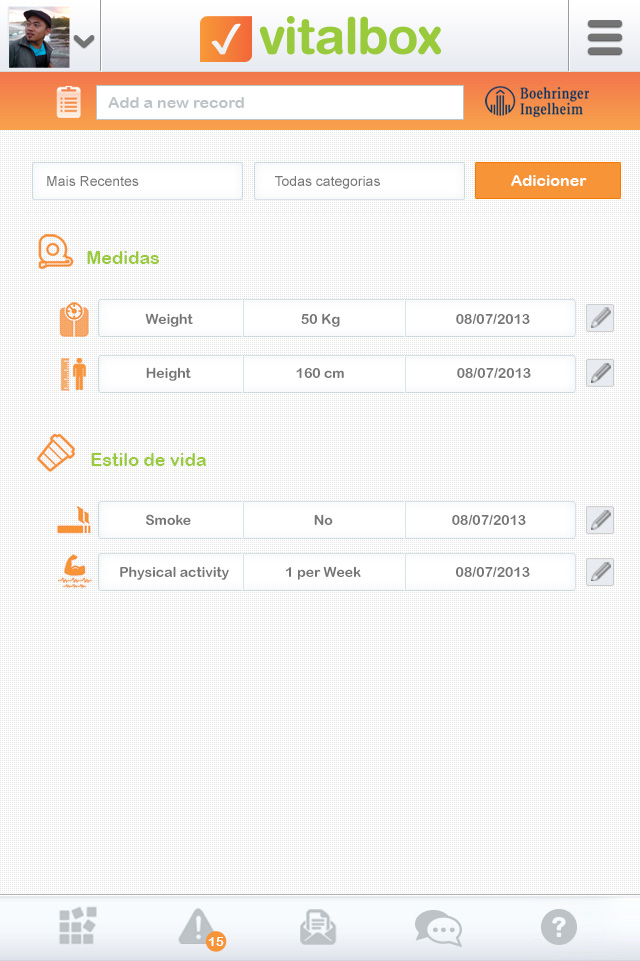This screenshot has width=640, height=961.
Task: Edit the Height record
Action: 600,373
